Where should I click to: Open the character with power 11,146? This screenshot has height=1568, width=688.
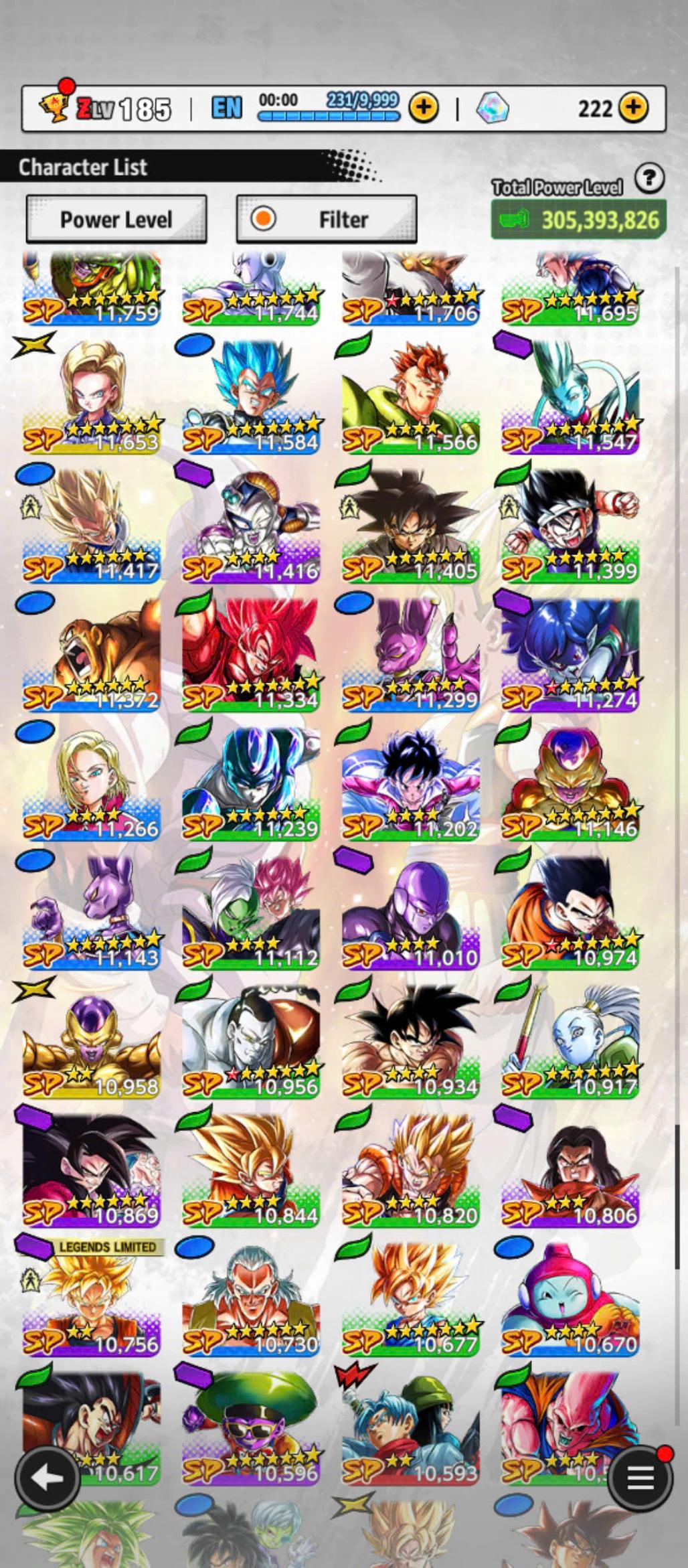point(570,783)
